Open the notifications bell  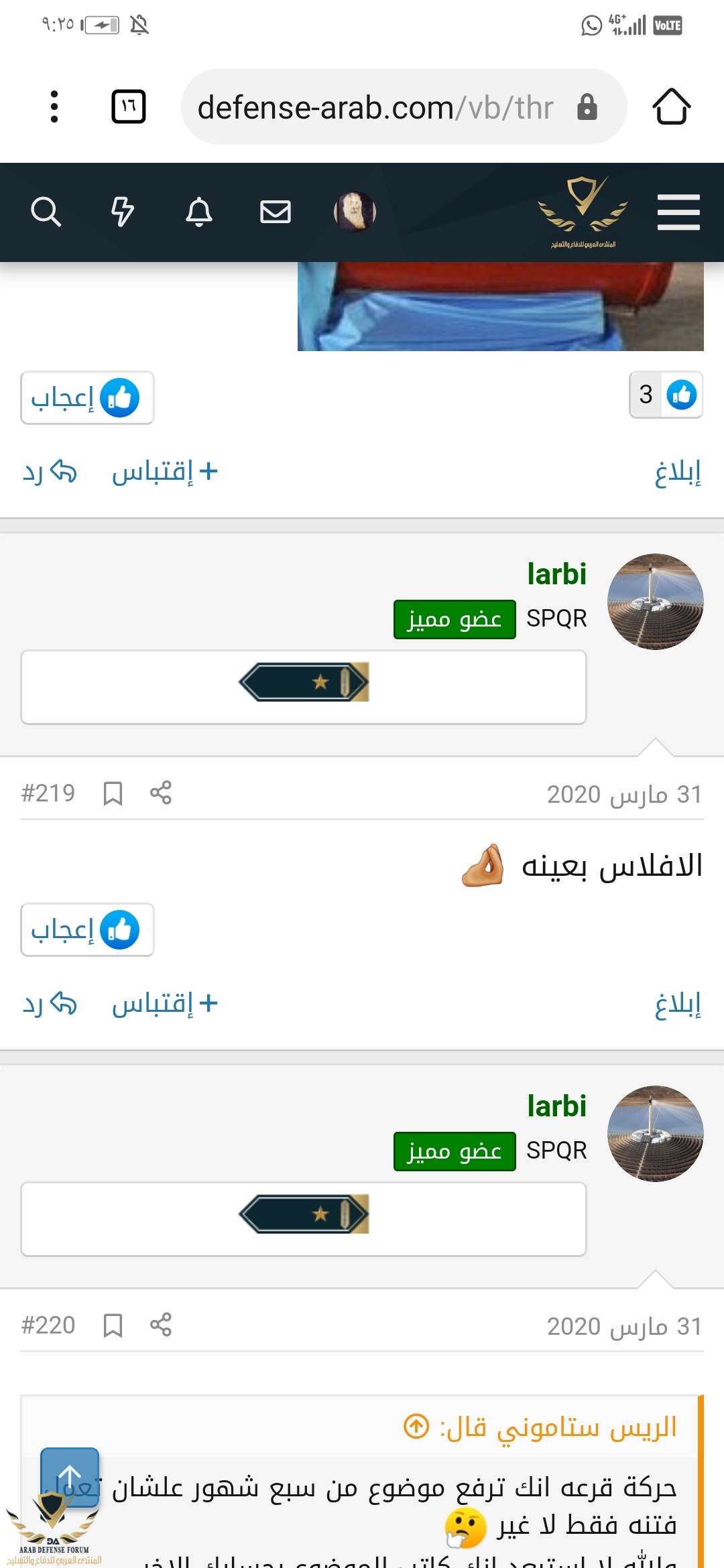pos(199,212)
